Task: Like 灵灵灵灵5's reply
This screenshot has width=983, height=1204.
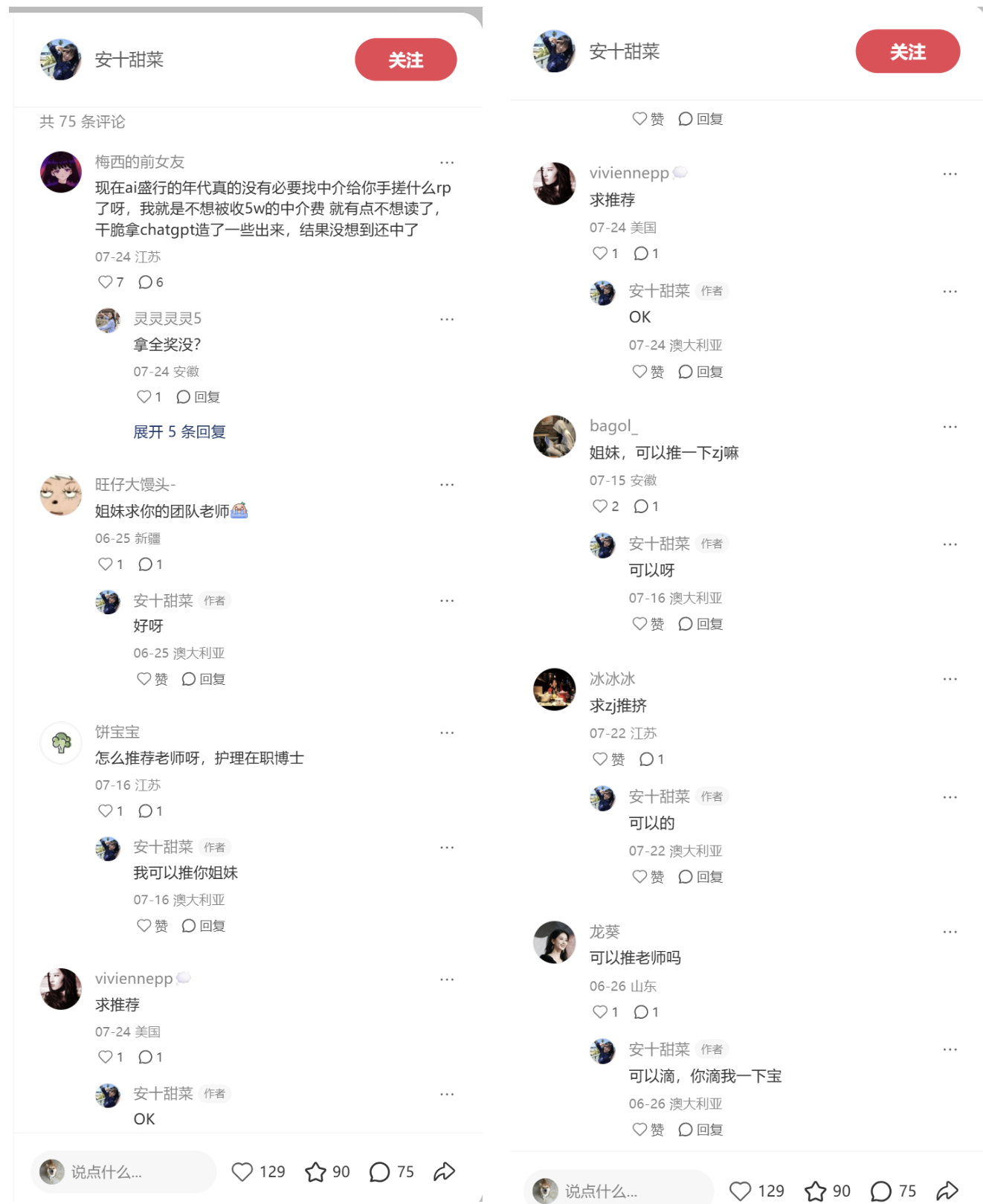Action: [149, 396]
